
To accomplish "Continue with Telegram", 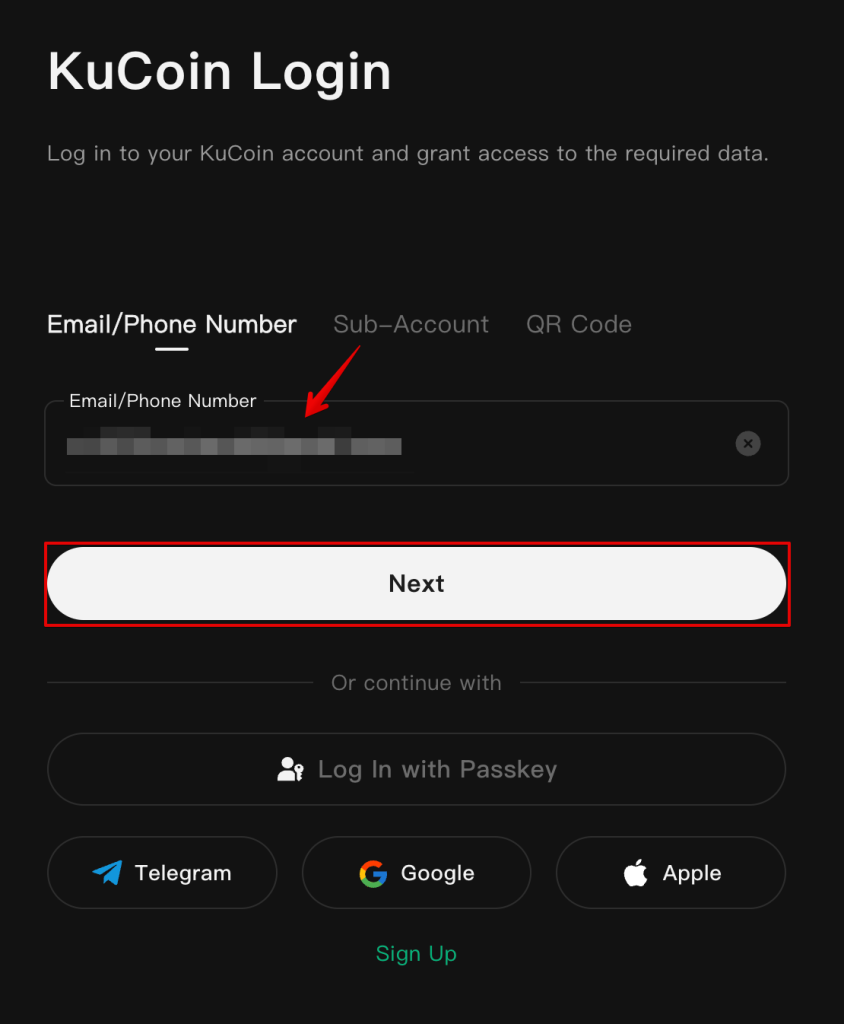I will (162, 873).
